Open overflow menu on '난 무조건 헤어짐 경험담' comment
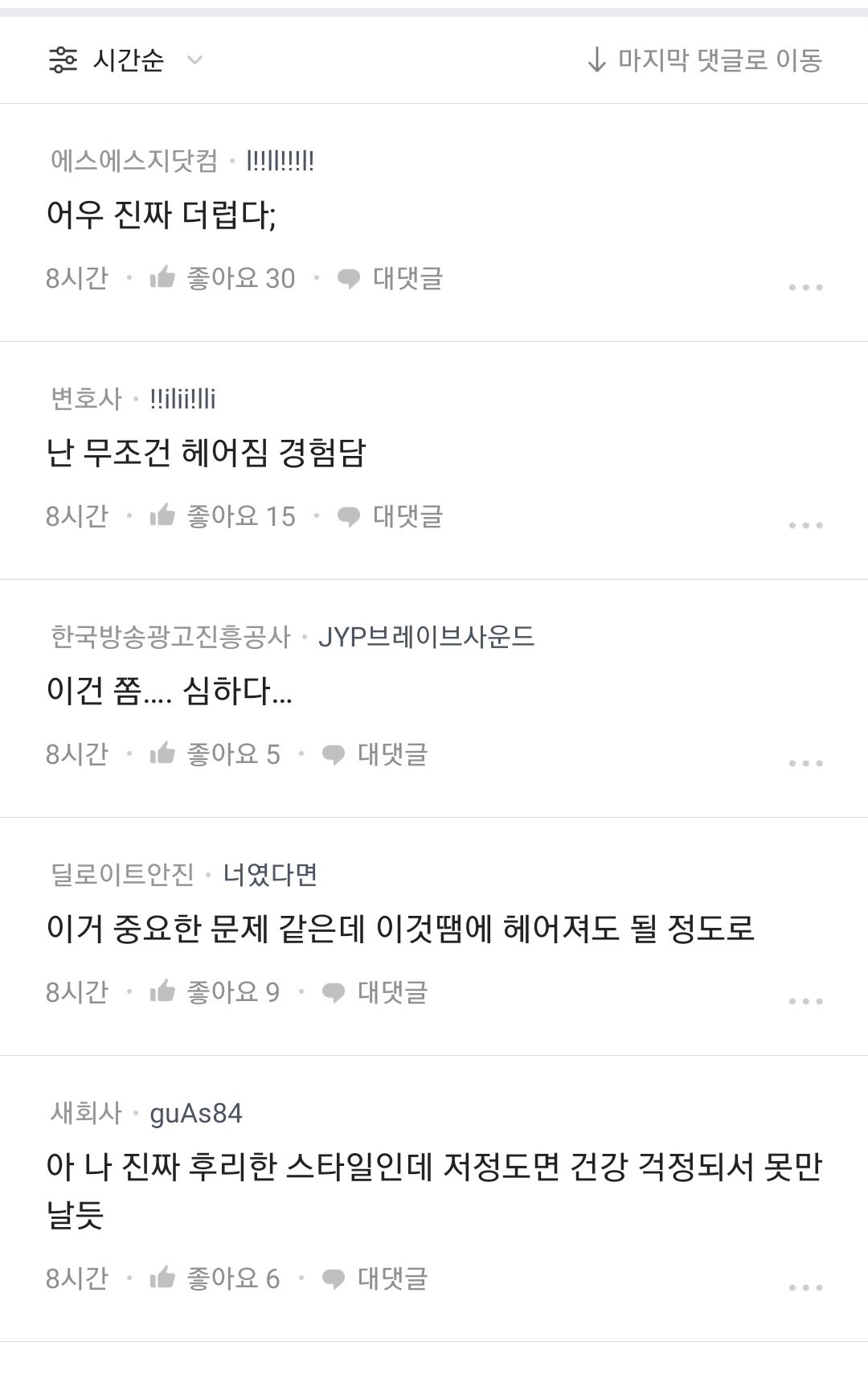 (805, 525)
